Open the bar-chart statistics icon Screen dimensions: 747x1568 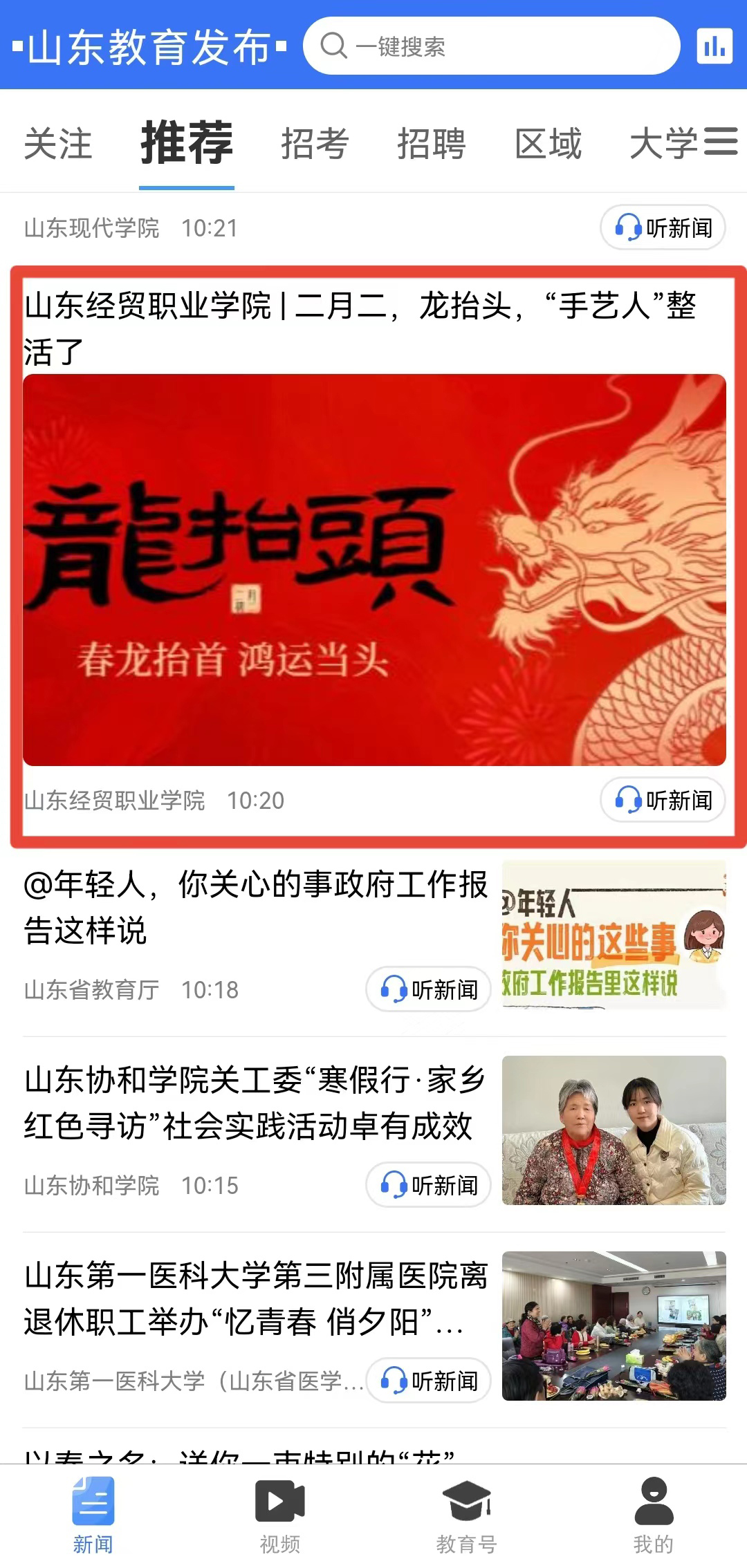(x=714, y=46)
